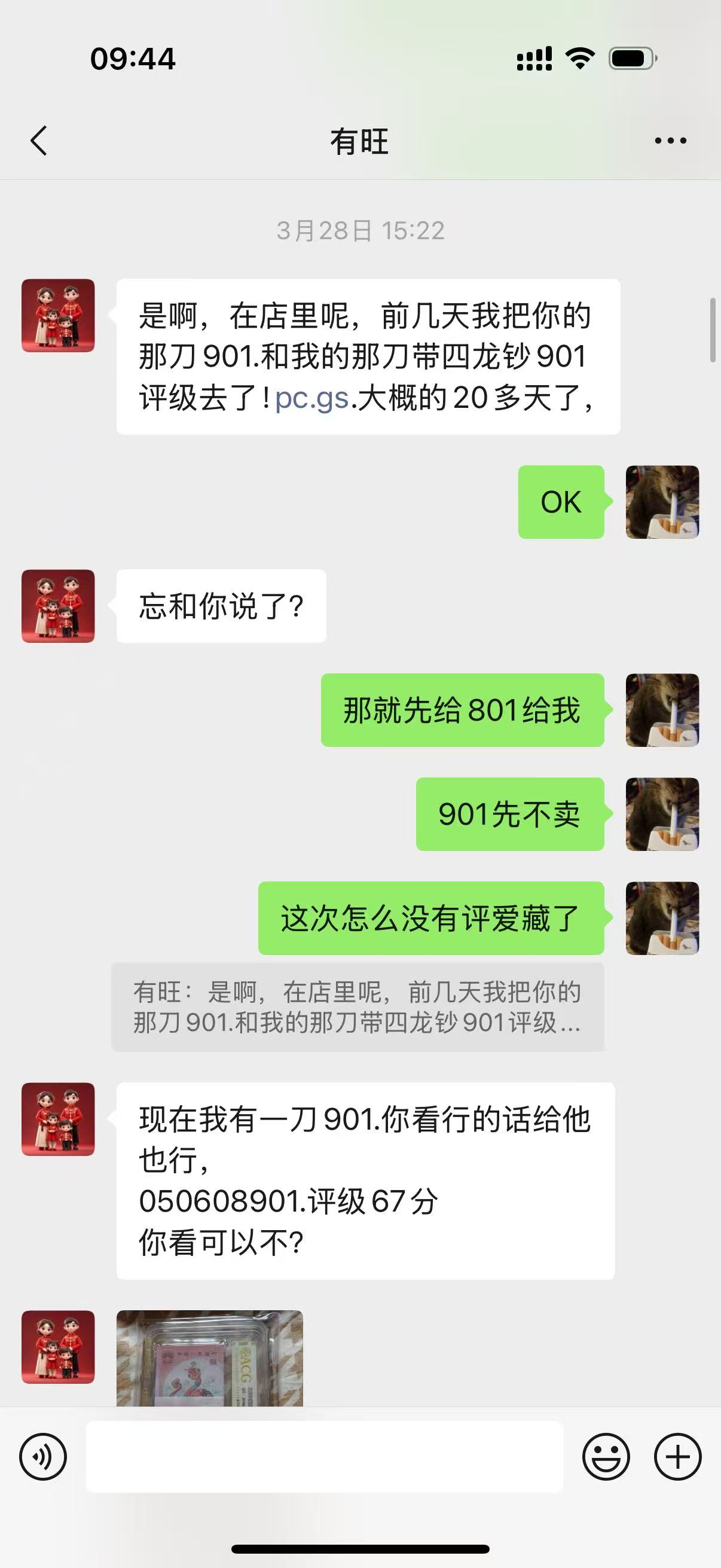Open the pc.gs link in message
This screenshot has width=721, height=1568.
[311, 398]
